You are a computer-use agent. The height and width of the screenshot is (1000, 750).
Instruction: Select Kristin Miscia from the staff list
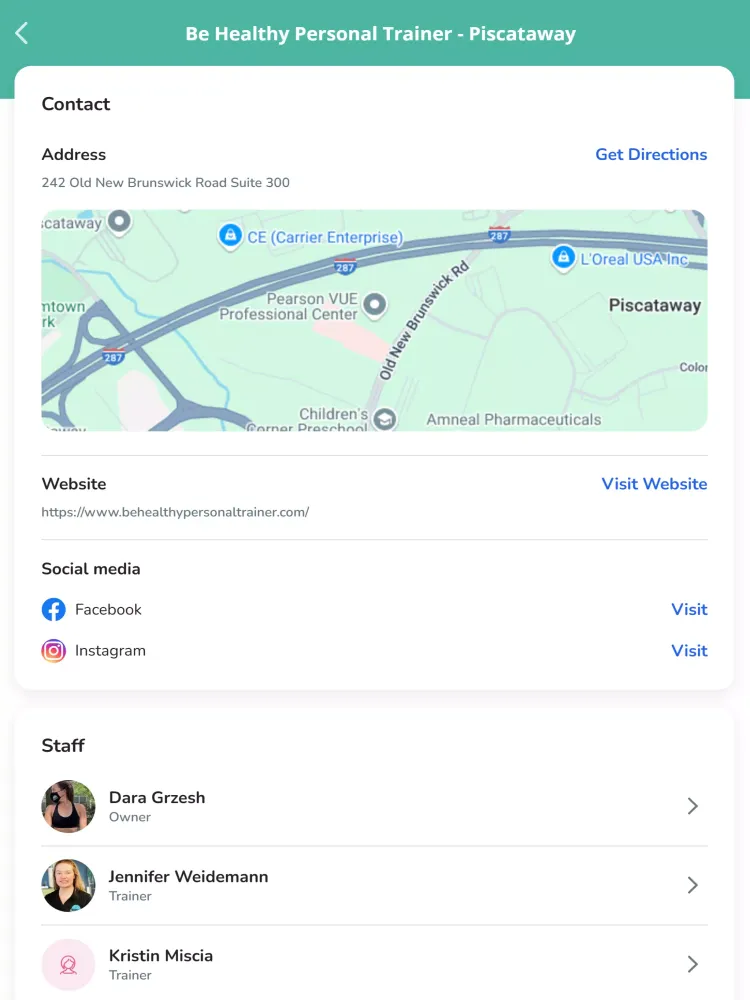click(374, 964)
